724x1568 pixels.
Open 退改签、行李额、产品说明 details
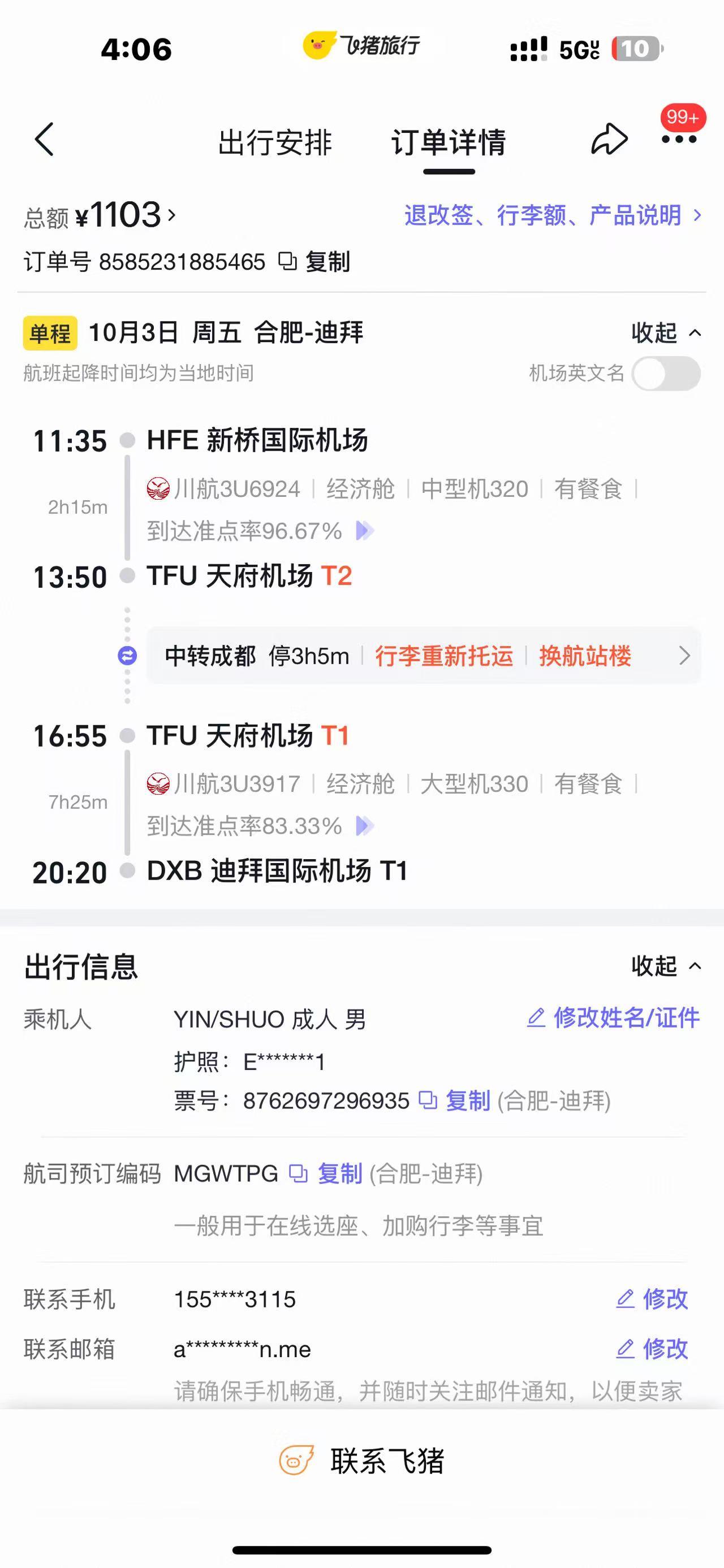(552, 215)
